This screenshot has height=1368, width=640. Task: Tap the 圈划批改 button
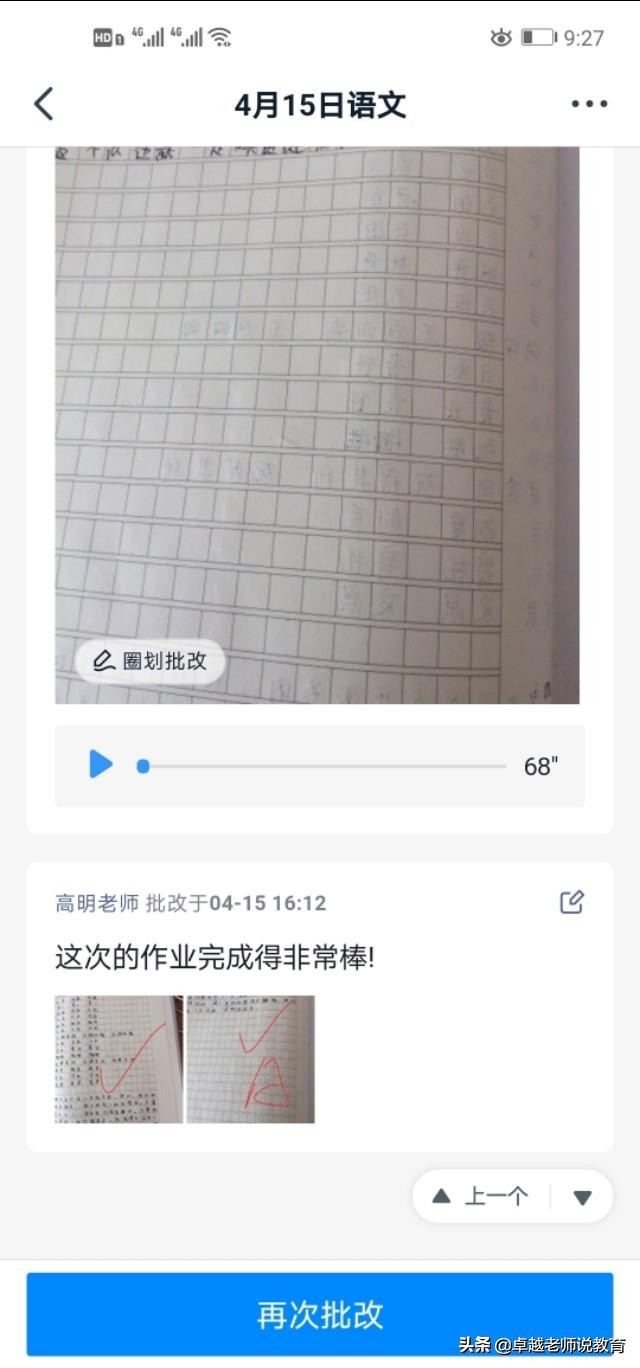pyautogui.click(x=150, y=661)
